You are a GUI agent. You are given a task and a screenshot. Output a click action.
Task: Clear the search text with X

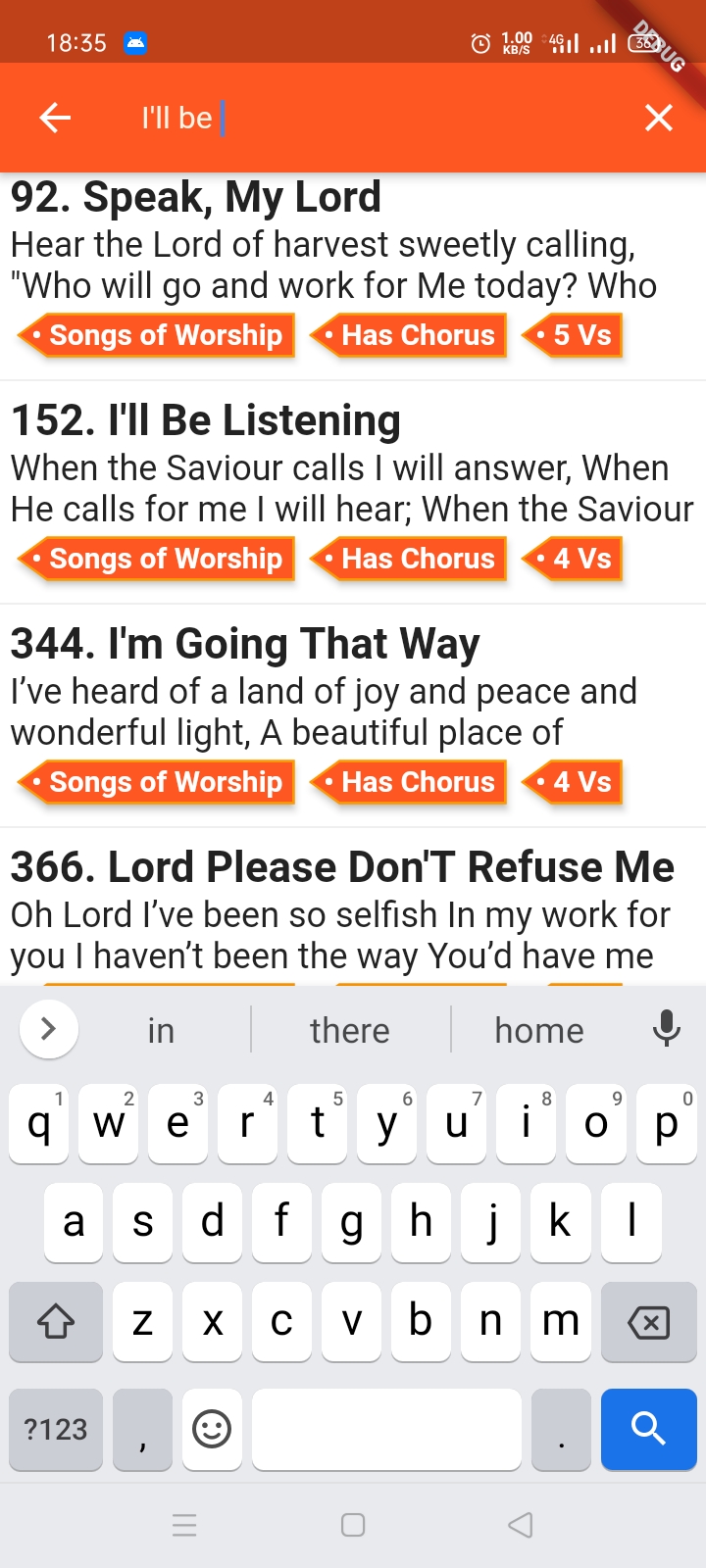click(658, 118)
